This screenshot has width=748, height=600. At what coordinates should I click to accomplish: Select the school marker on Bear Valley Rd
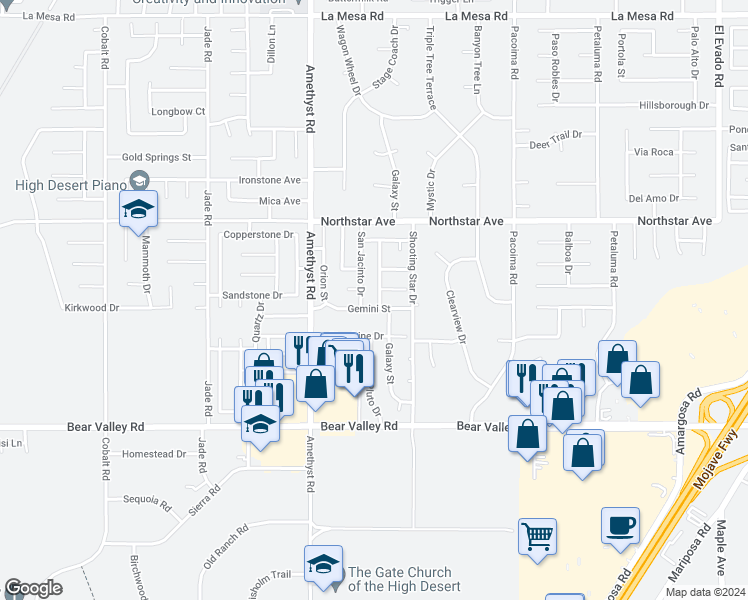click(260, 425)
